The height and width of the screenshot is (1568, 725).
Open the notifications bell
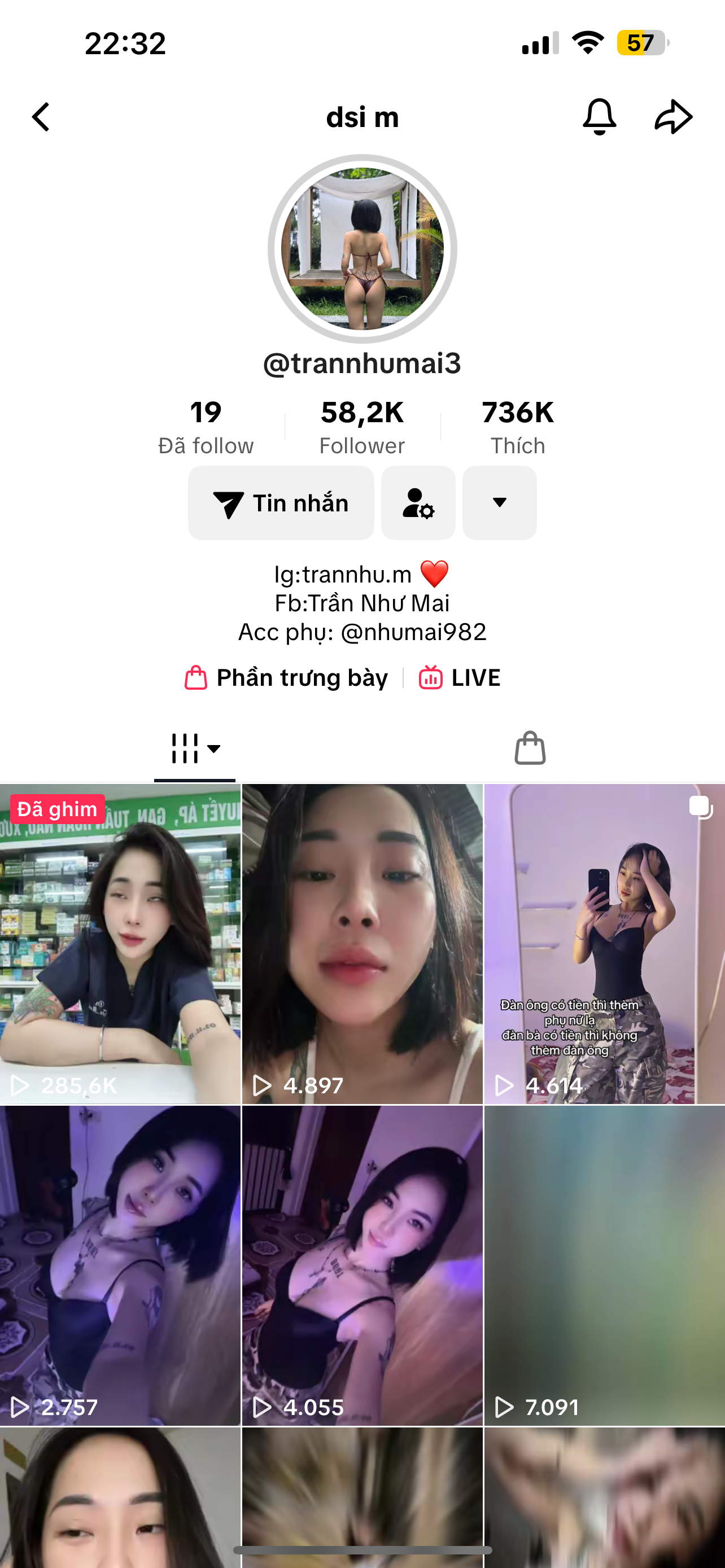coord(599,116)
